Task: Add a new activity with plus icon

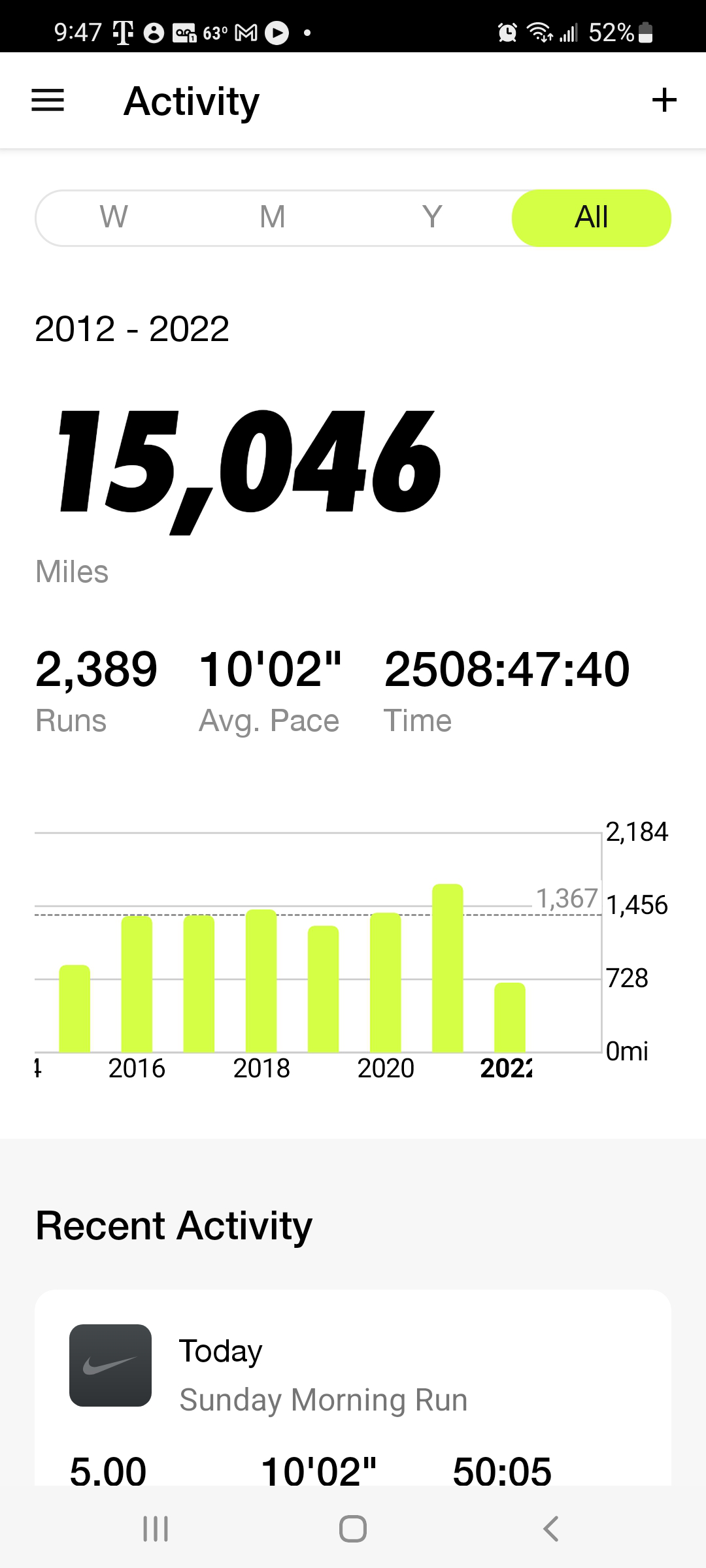Action: (664, 101)
